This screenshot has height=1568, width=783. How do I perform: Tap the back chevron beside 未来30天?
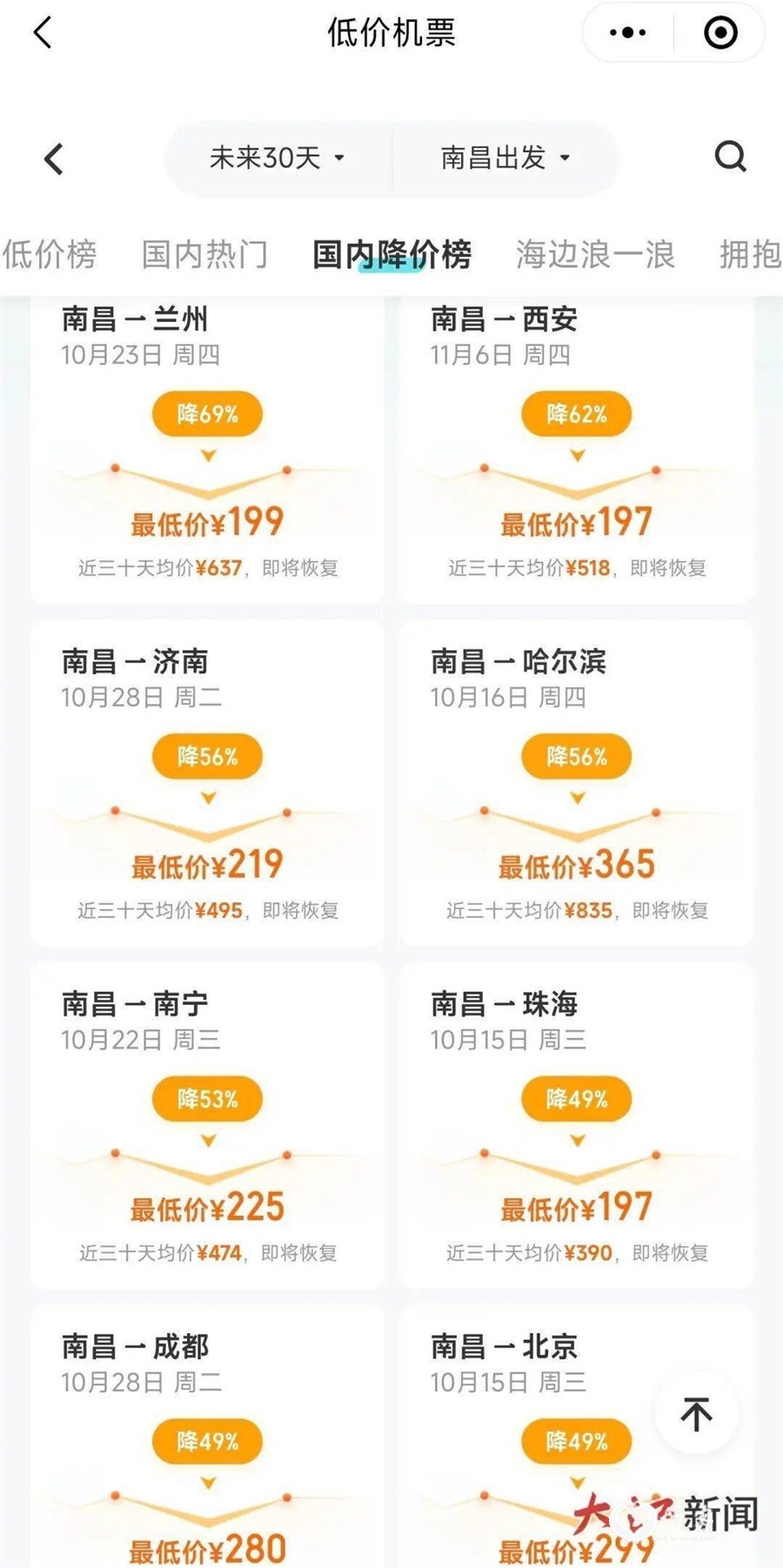tap(54, 159)
